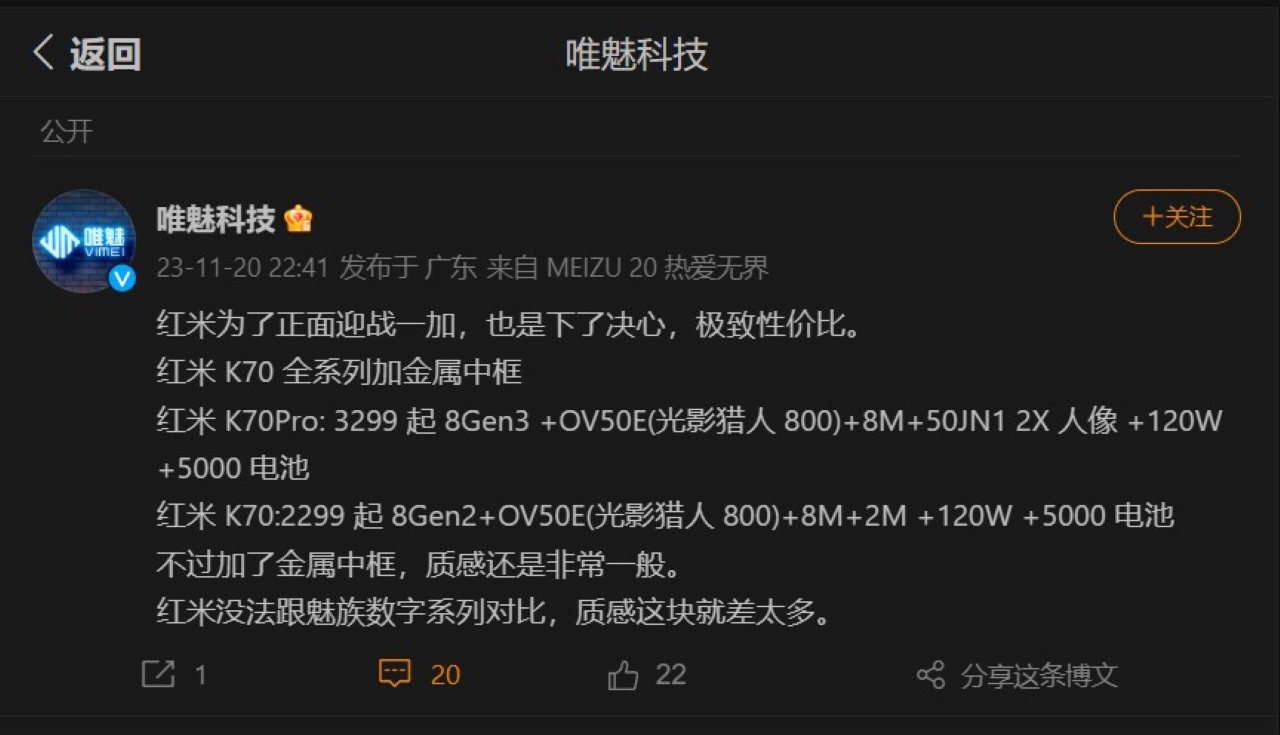Follow 唯魅科技 with the 关注 button
This screenshot has width=1280, height=735.
1176,217
